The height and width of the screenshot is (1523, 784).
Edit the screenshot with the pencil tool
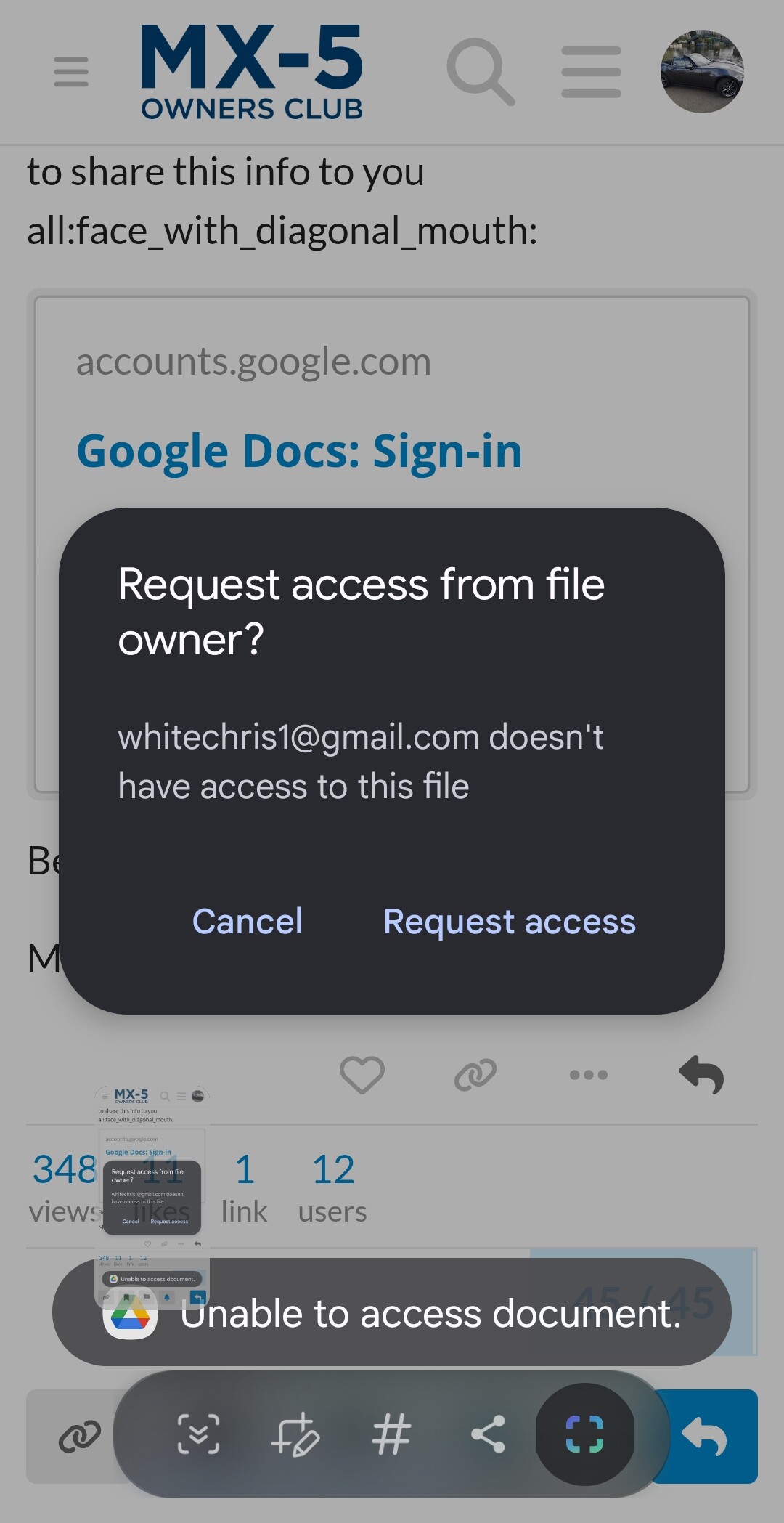pos(295,1434)
